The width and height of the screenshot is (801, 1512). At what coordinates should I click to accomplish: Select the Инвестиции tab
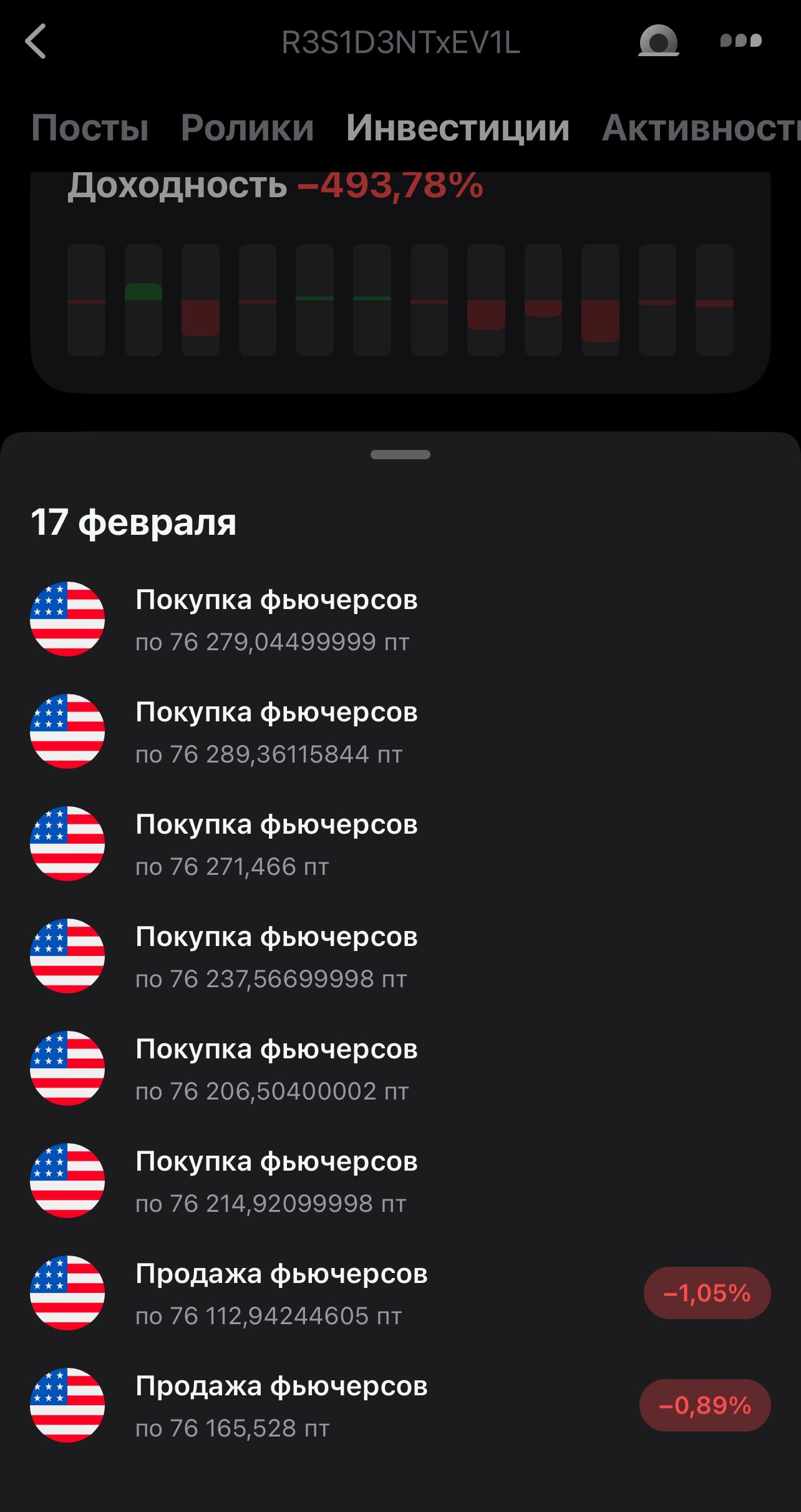(457, 128)
